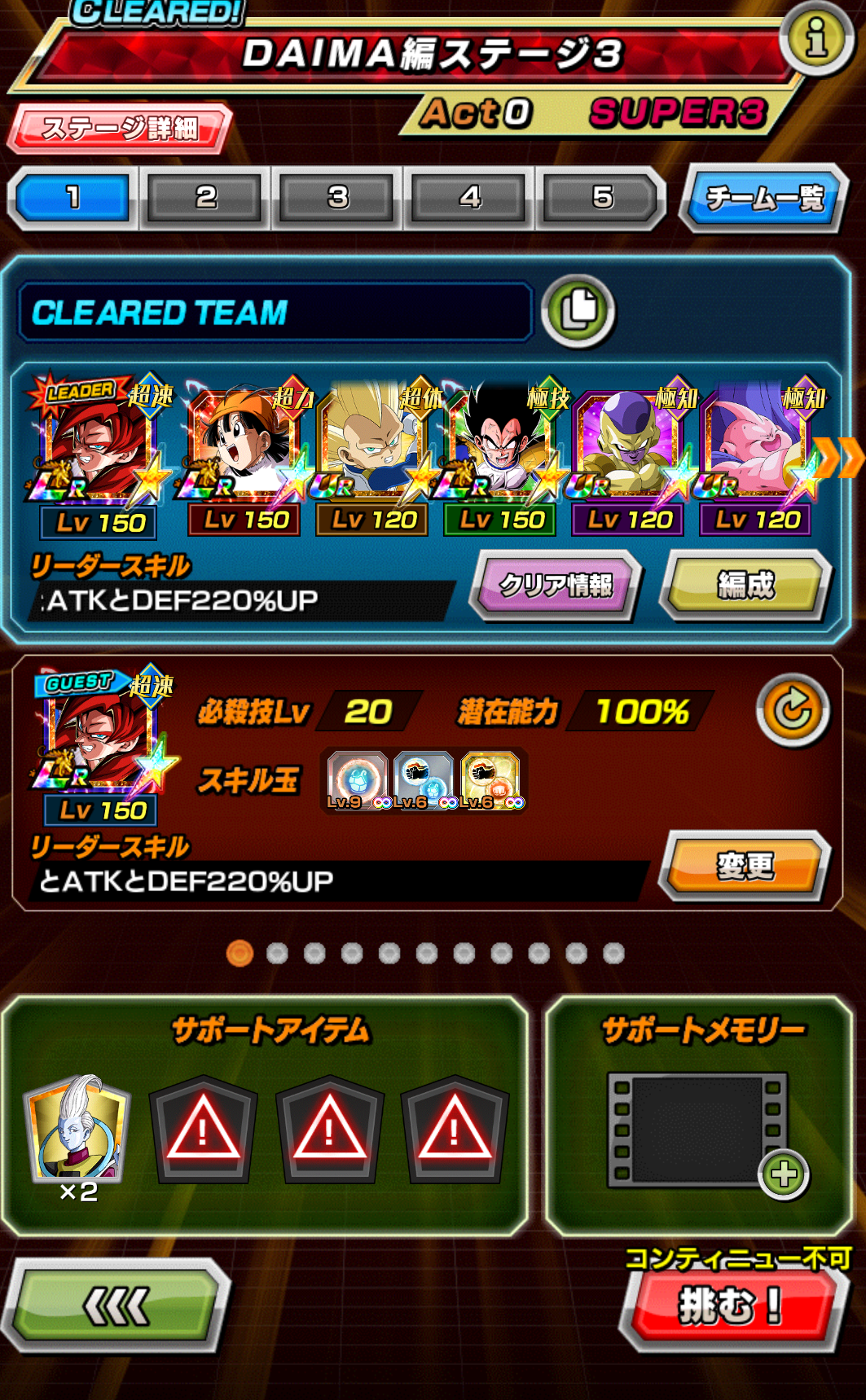Image resolution: width=866 pixels, height=1400 pixels.
Task: Tap 変更 to change guest
Action: 745,865
